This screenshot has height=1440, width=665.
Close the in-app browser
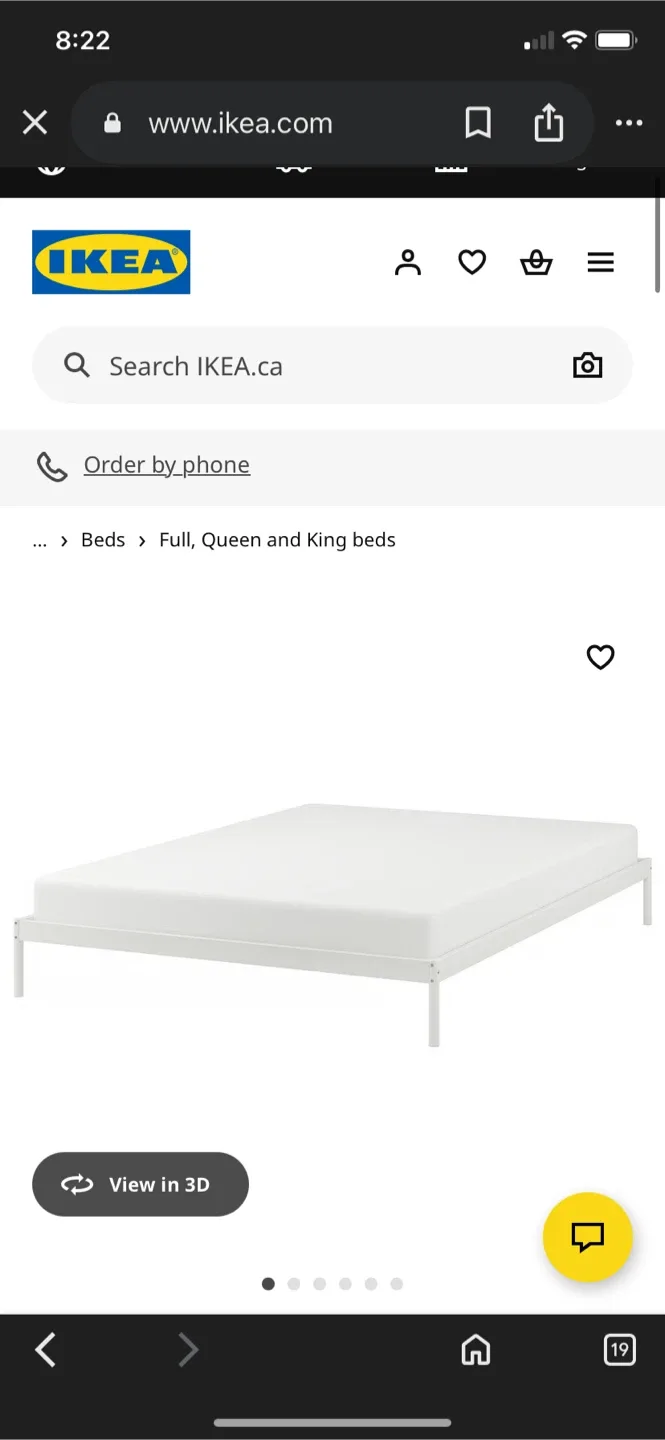(x=35, y=123)
